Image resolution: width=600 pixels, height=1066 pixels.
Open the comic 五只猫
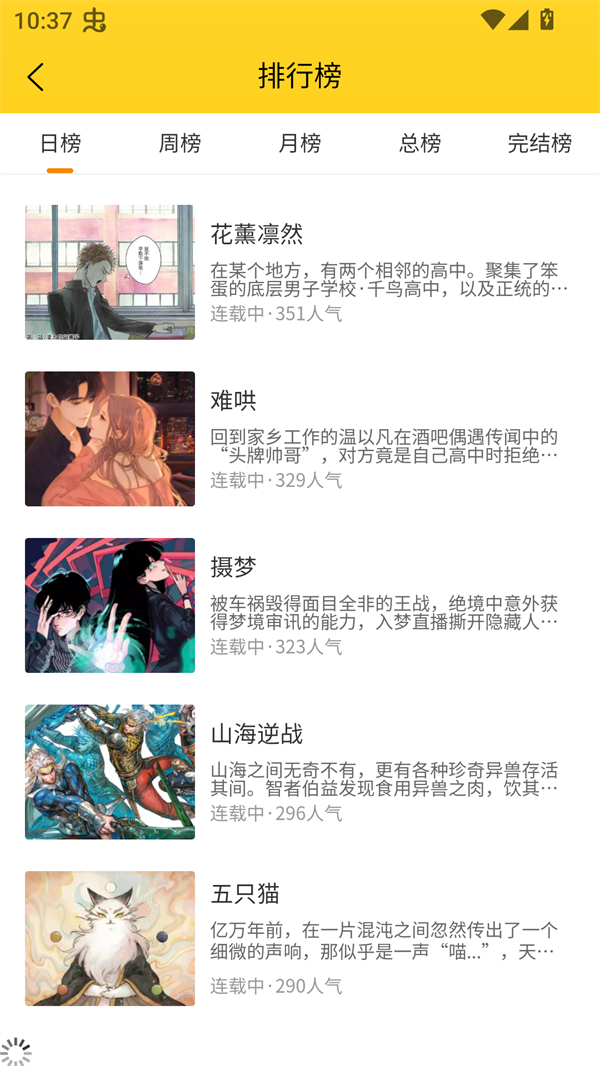pos(300,938)
